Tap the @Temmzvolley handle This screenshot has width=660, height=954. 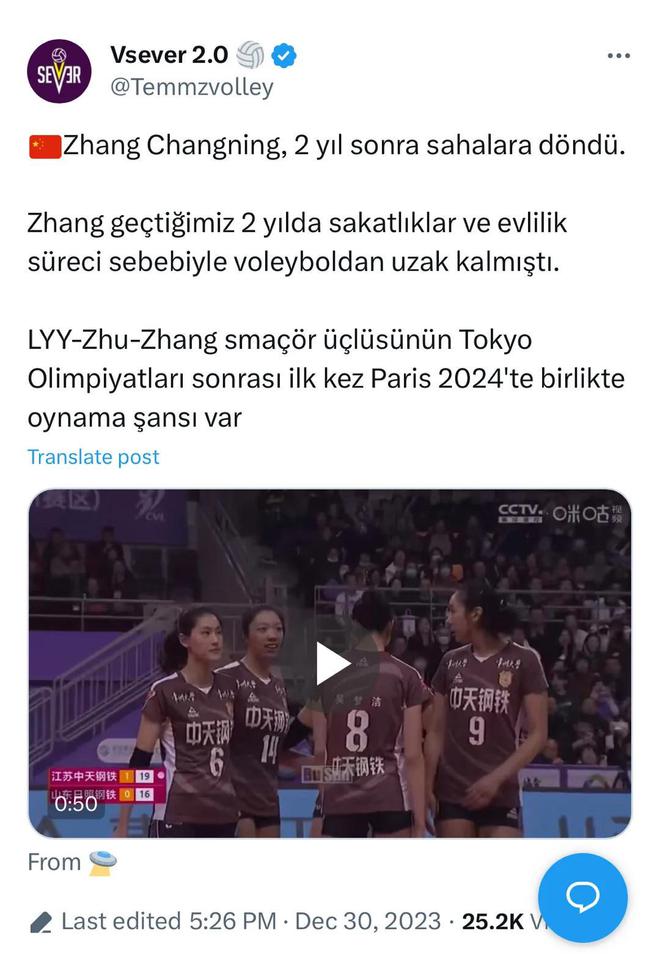(x=190, y=88)
